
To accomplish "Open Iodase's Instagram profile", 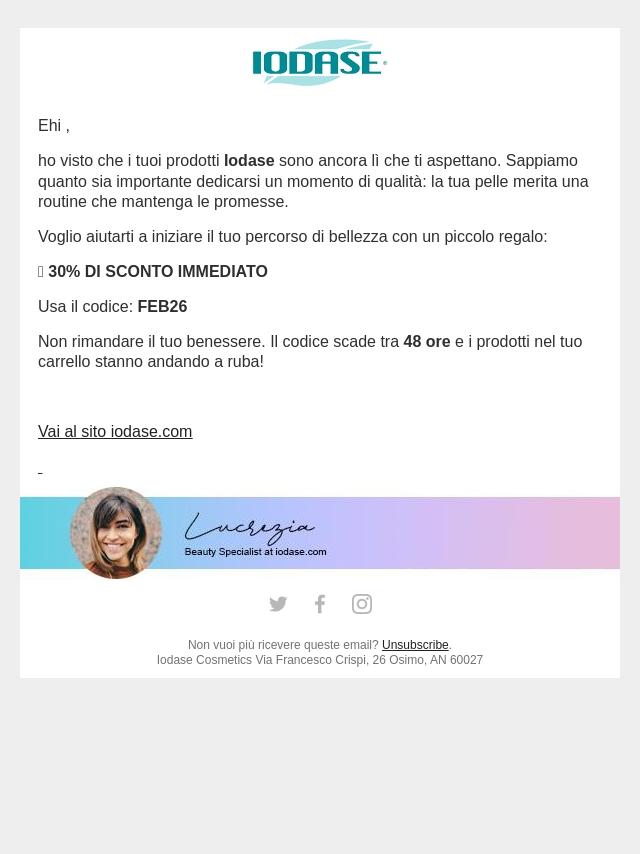I will point(362,604).
